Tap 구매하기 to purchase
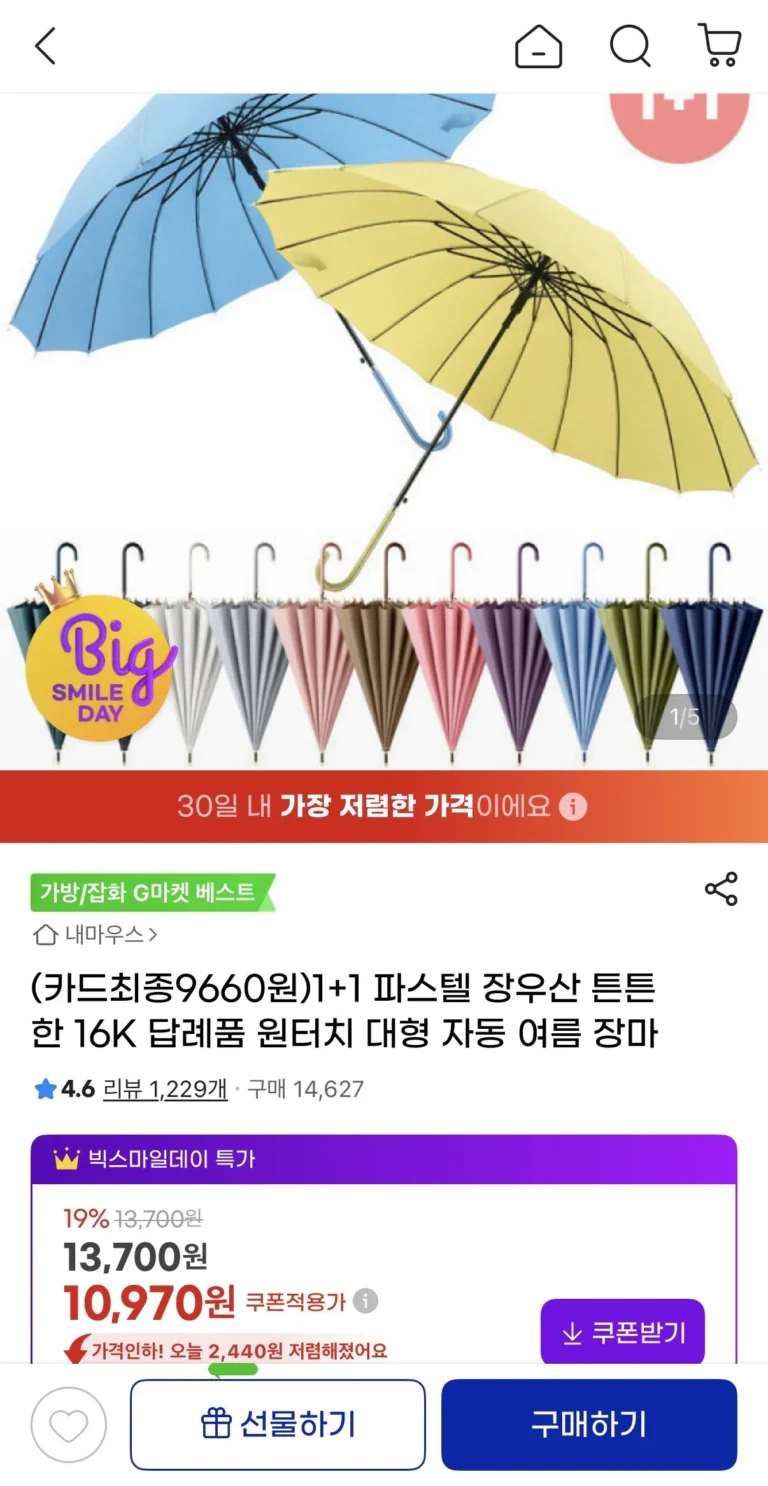 589,1424
